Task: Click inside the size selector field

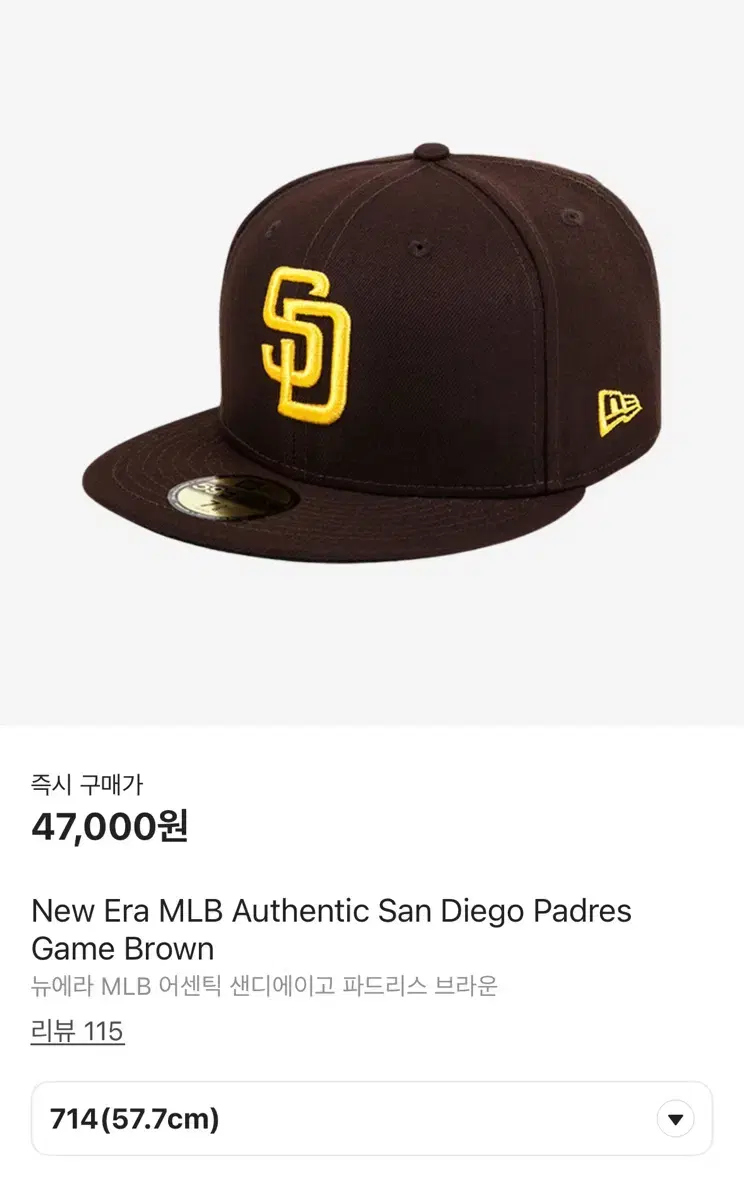Action: 300,1120
